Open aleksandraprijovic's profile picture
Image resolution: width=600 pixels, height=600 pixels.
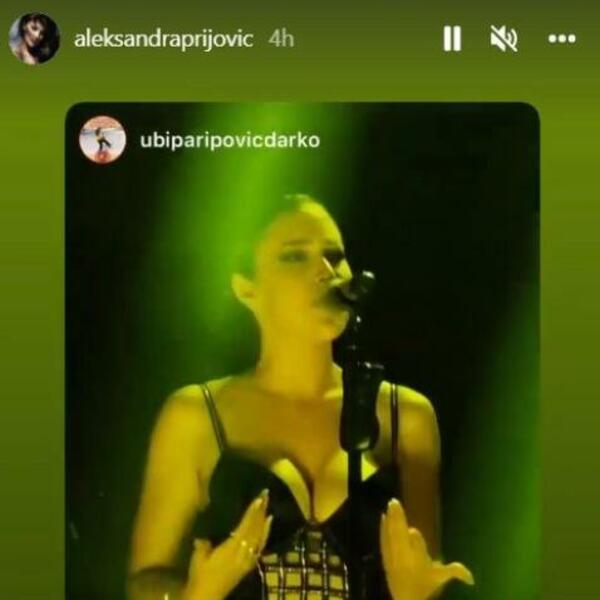34,39
